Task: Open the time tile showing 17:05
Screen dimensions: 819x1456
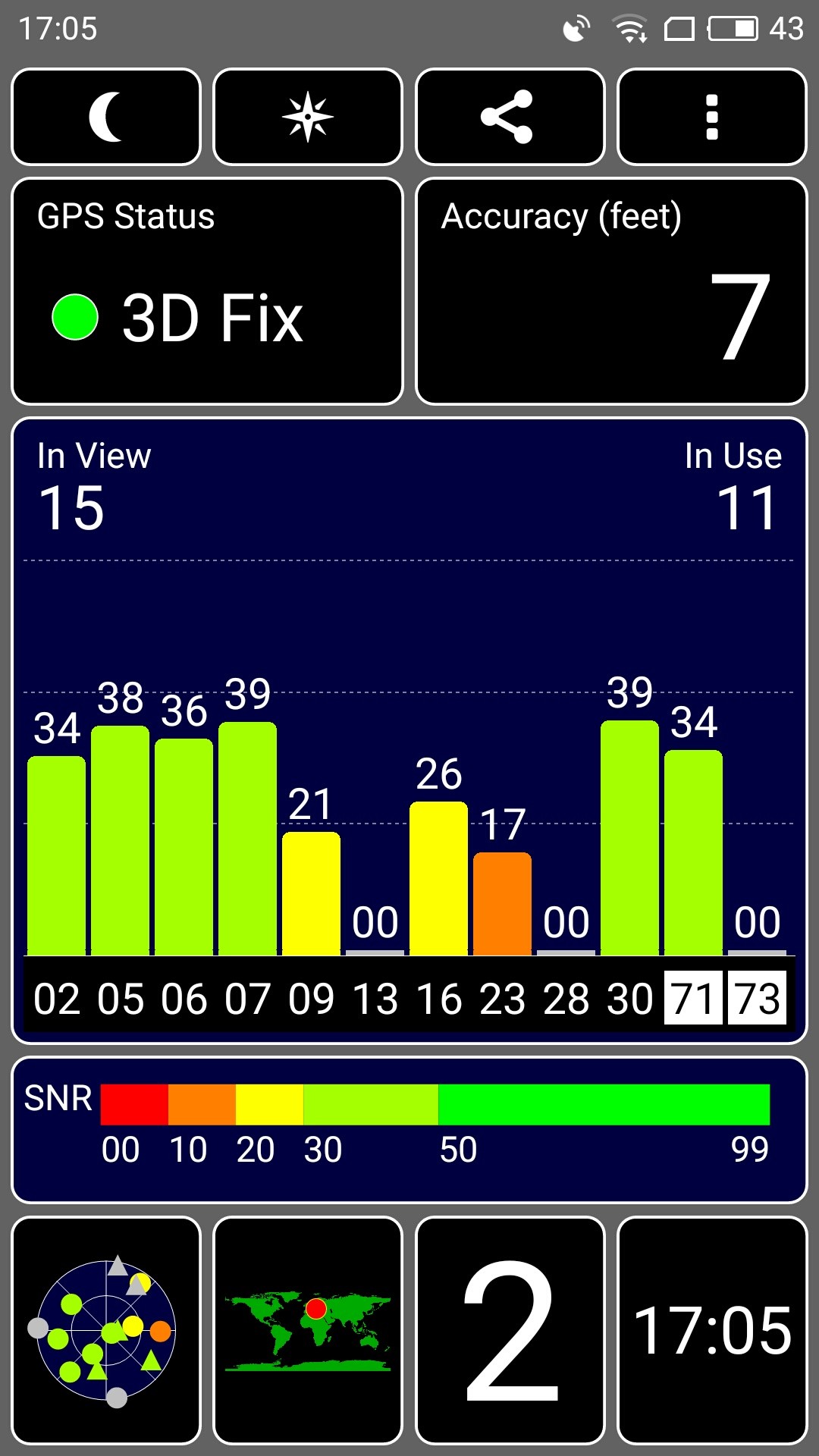Action: 711,1330
